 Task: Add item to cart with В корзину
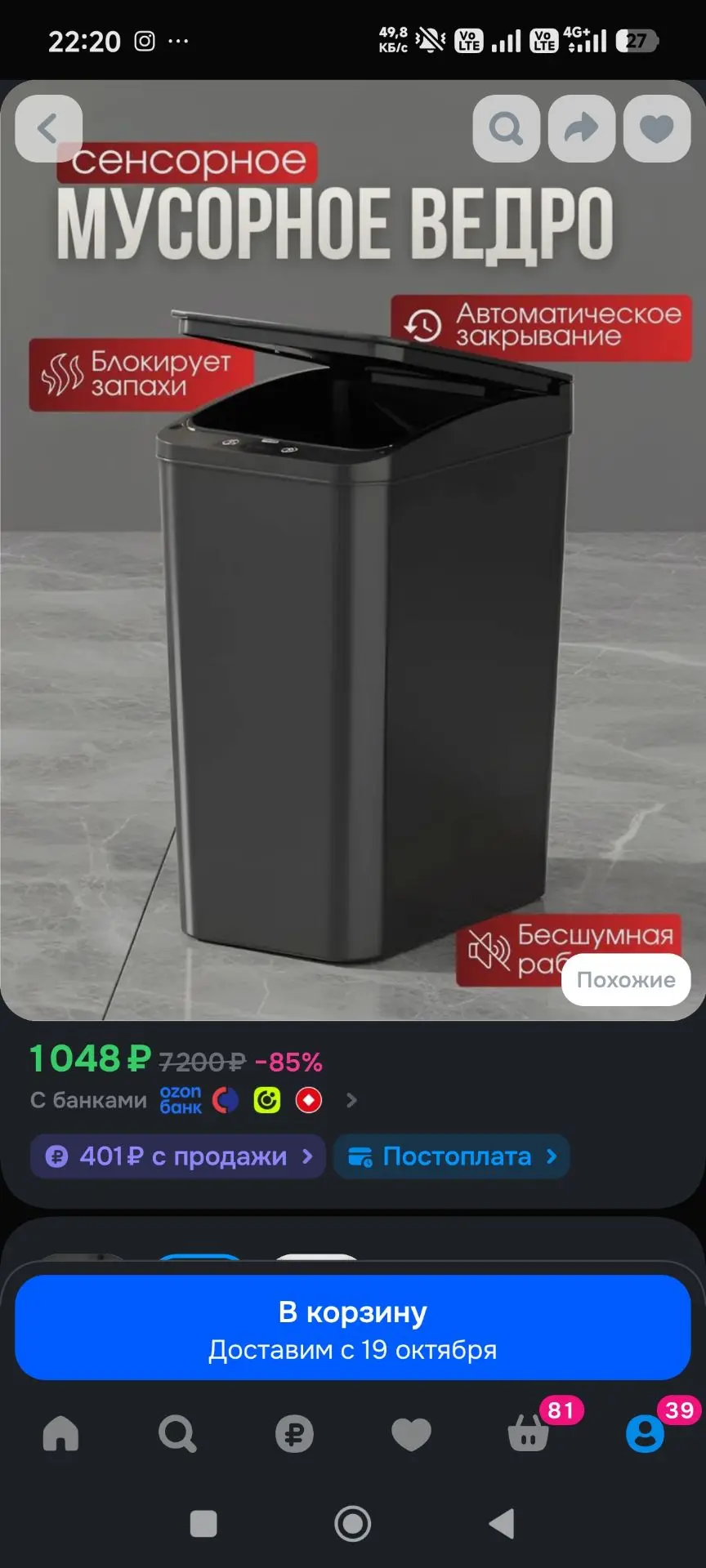pyautogui.click(x=353, y=1328)
